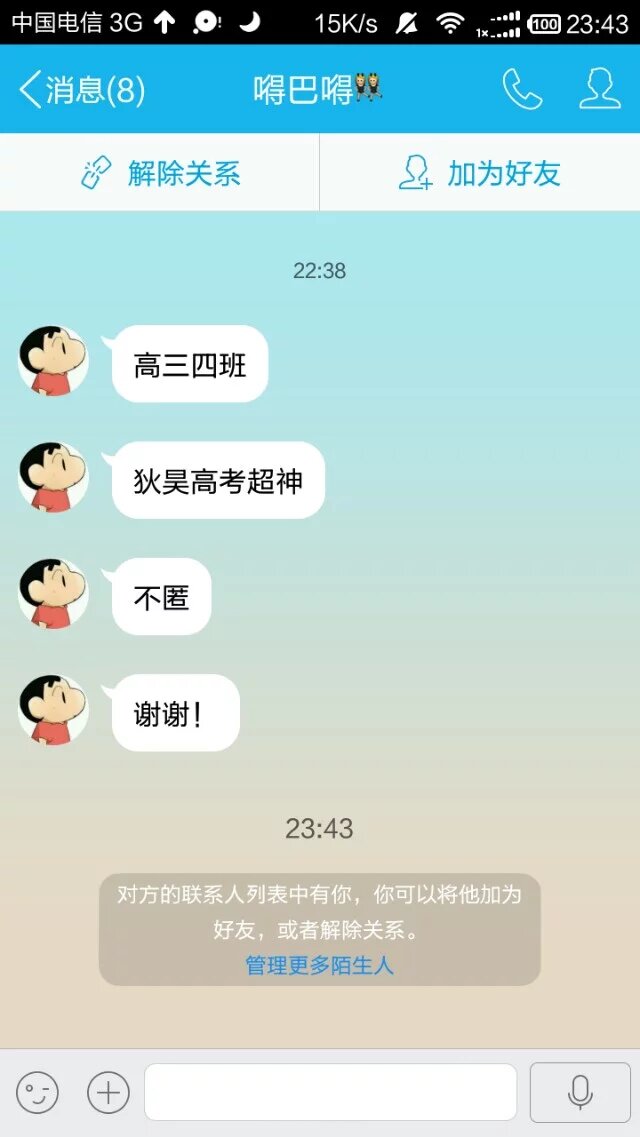
Task: Tap 解除关系 to remove relationship
Action: pos(160,173)
